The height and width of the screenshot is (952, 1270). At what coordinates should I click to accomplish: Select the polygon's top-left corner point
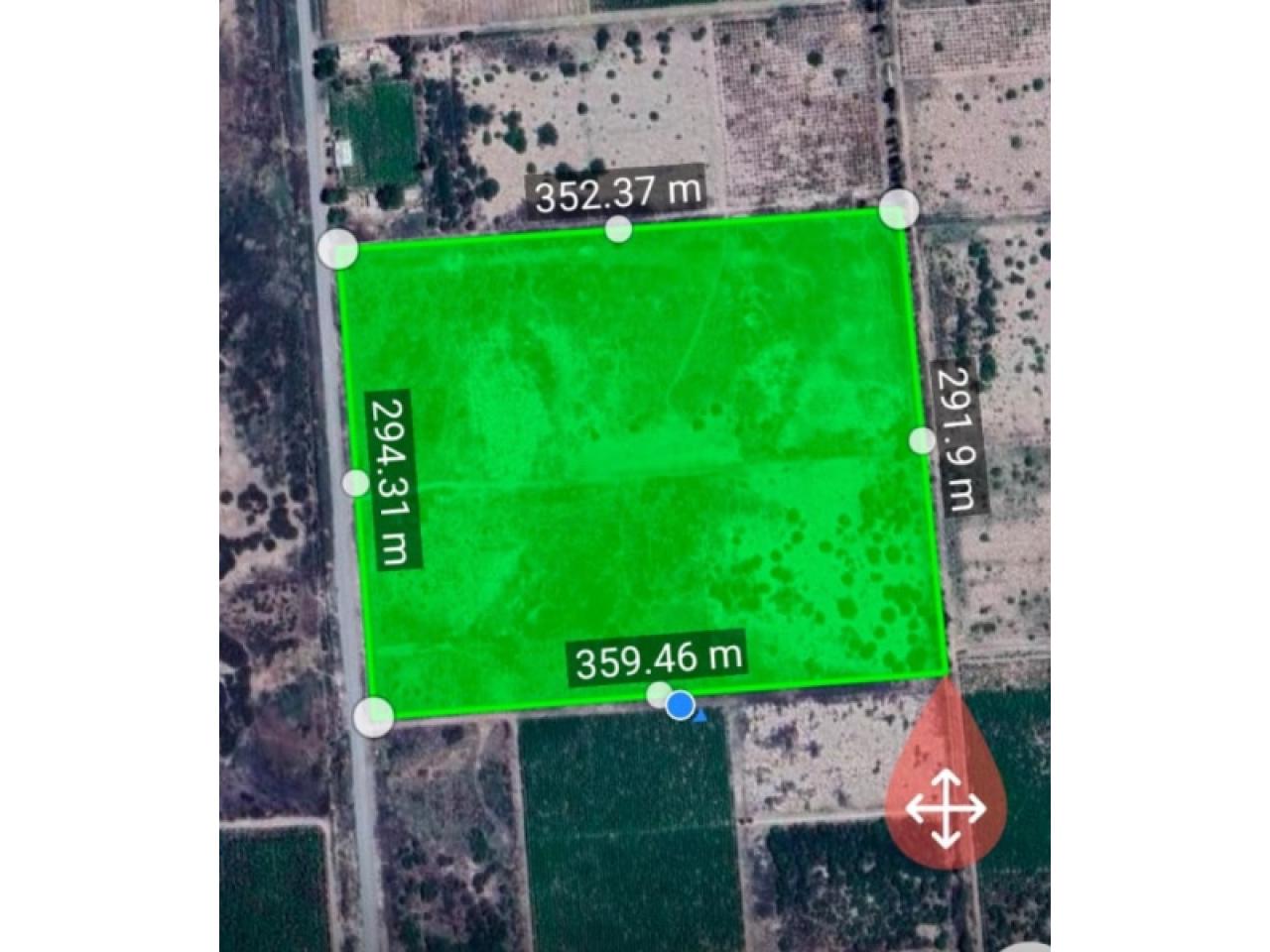tap(338, 249)
